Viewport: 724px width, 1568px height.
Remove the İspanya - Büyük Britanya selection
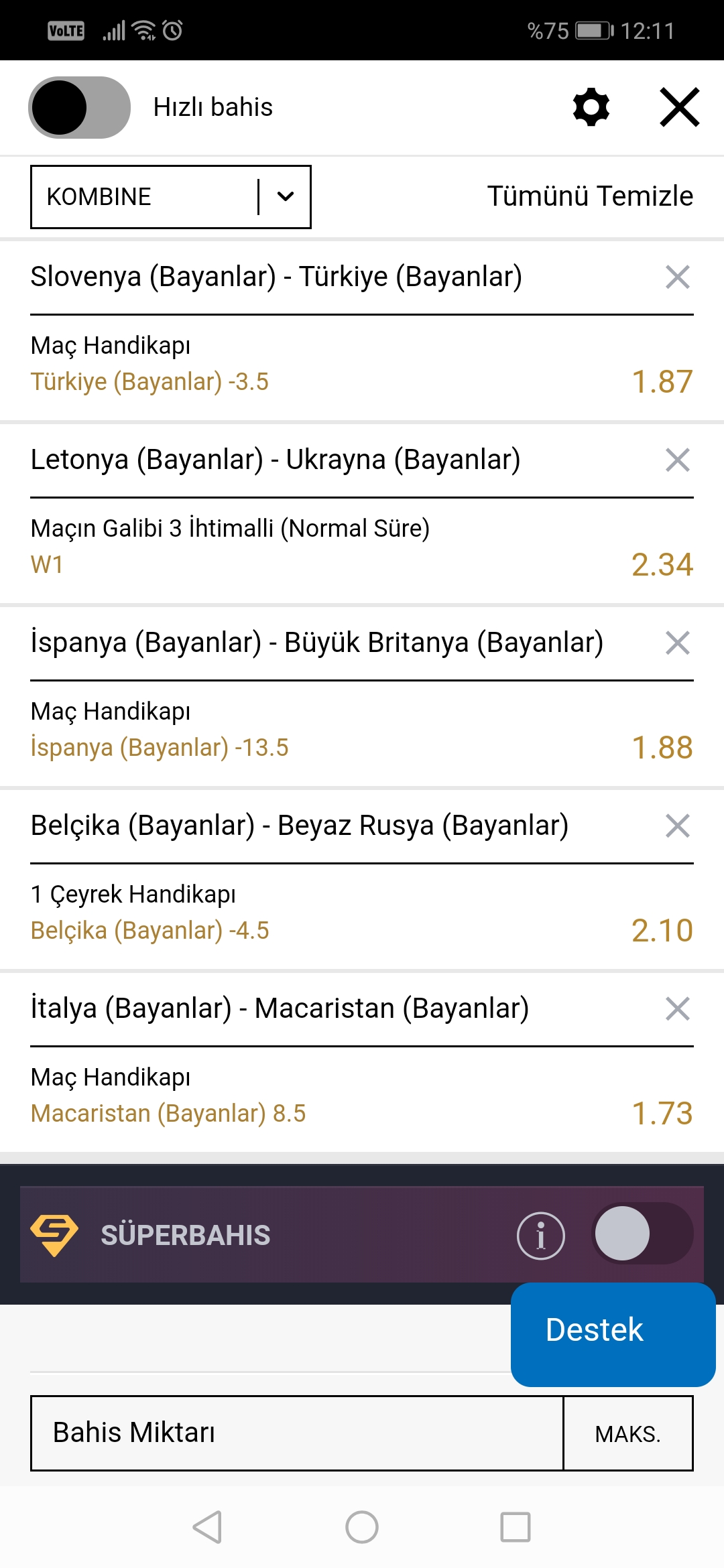pyautogui.click(x=678, y=643)
